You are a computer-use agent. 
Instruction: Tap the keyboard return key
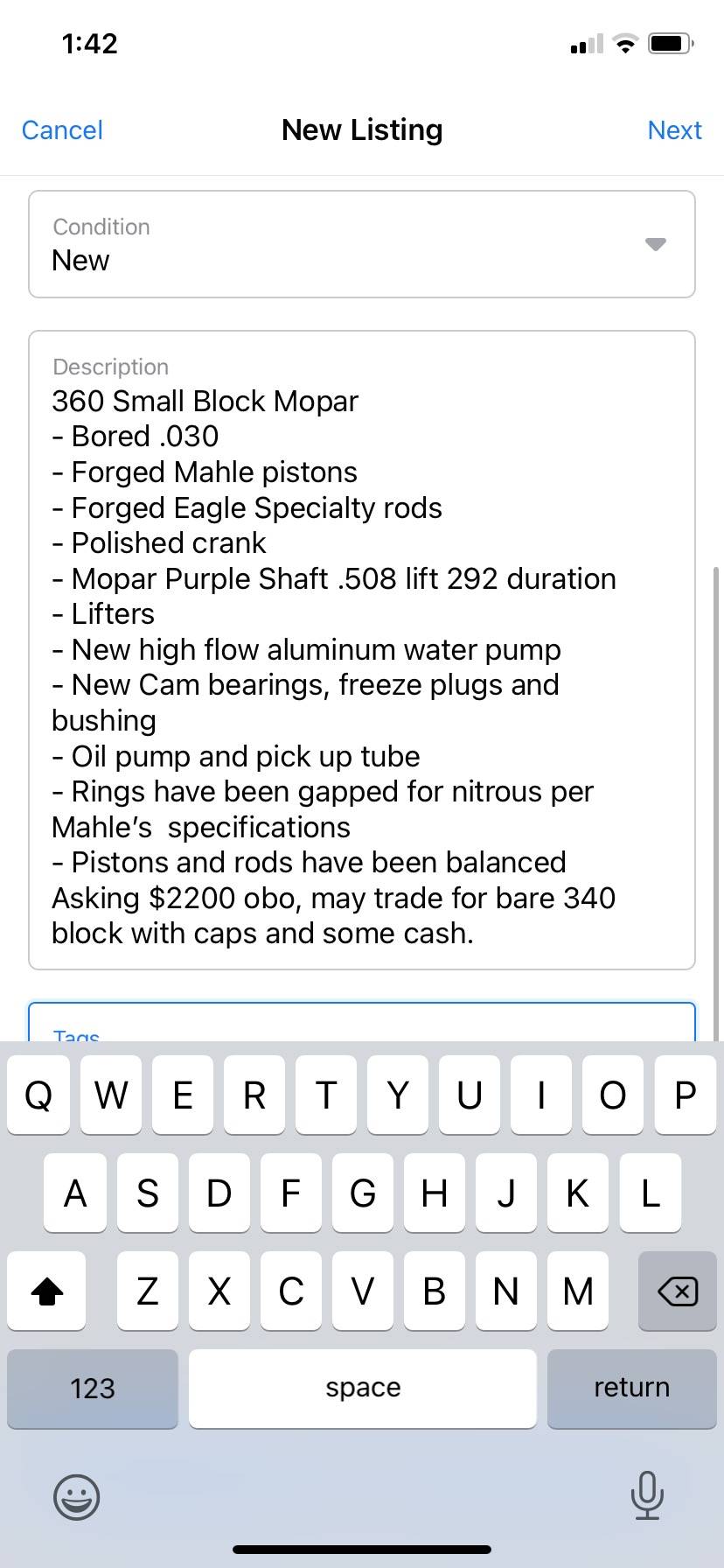(631, 1388)
